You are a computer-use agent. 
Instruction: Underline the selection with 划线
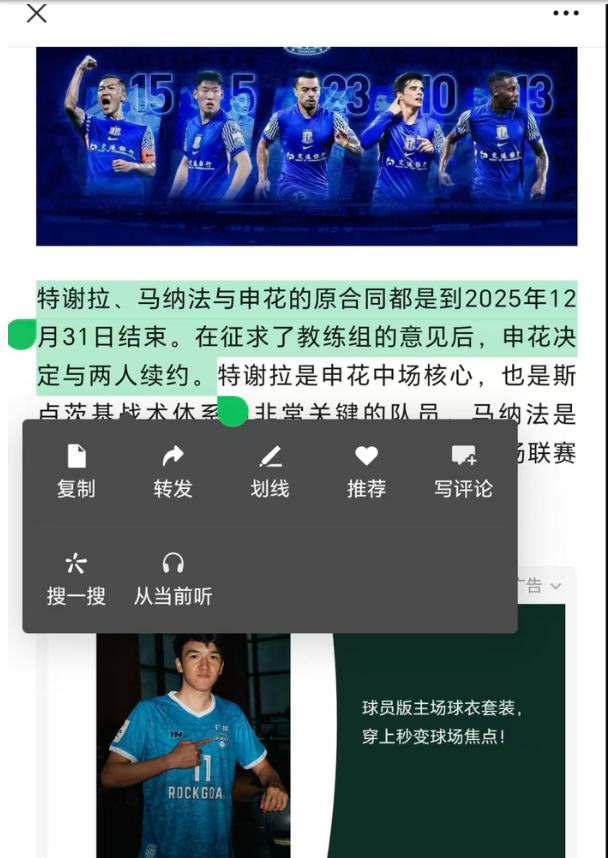tap(270, 471)
